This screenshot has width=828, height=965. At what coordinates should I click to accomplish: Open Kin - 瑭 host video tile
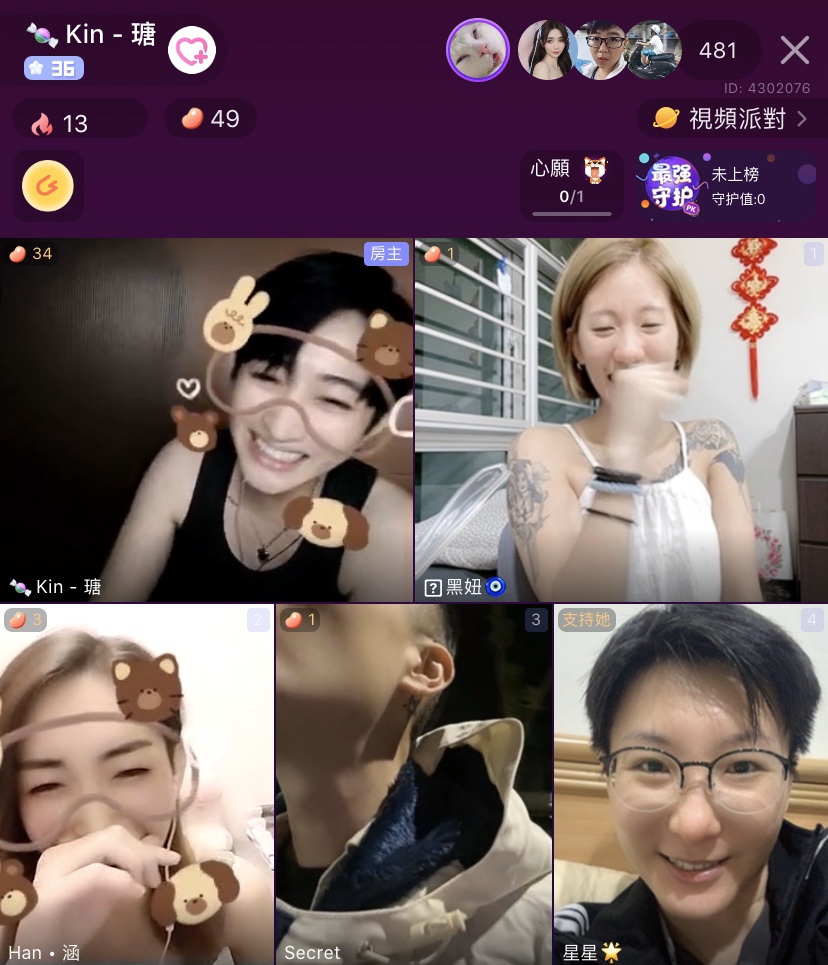[206, 420]
